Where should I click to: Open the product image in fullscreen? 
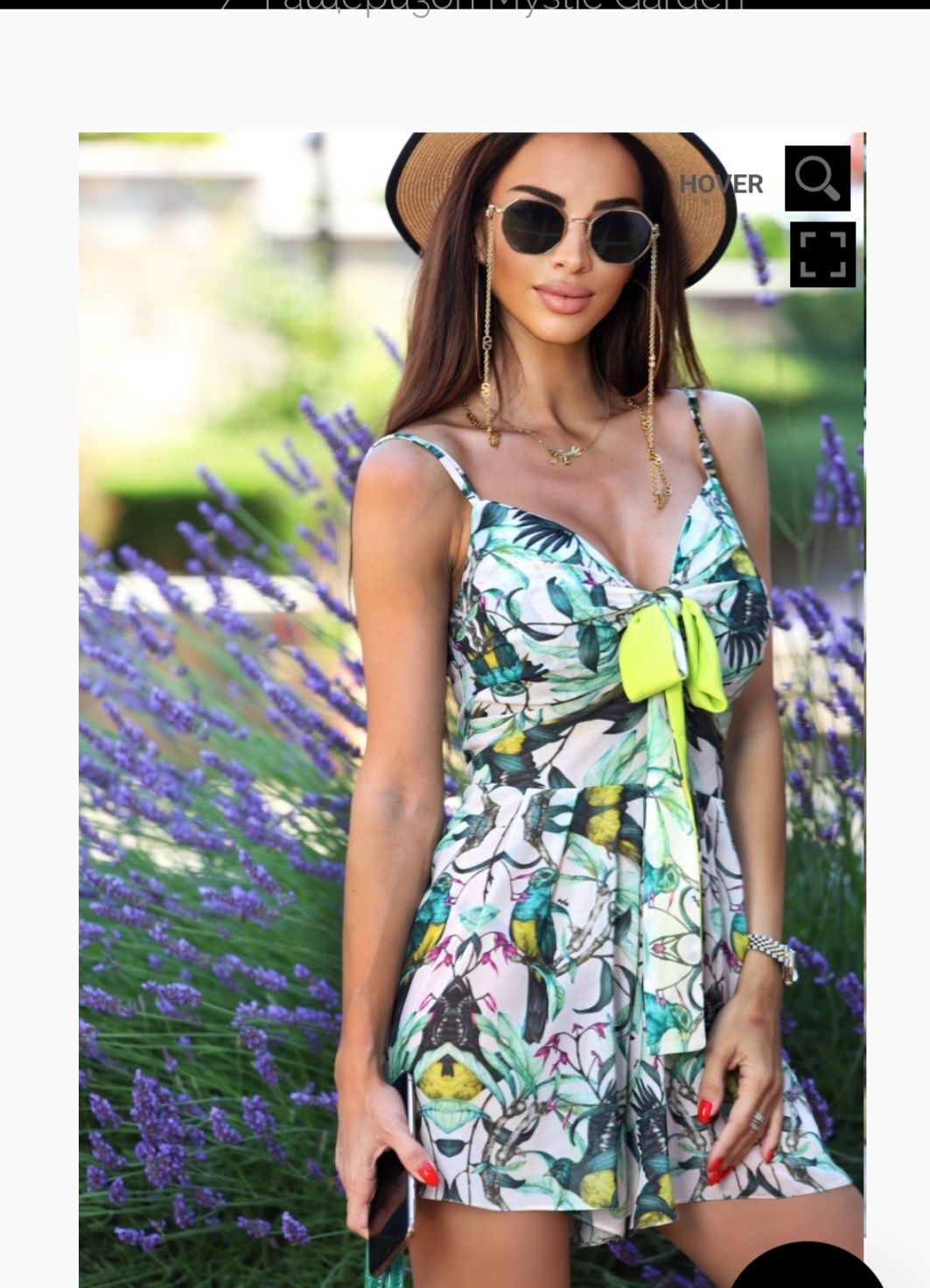(822, 255)
